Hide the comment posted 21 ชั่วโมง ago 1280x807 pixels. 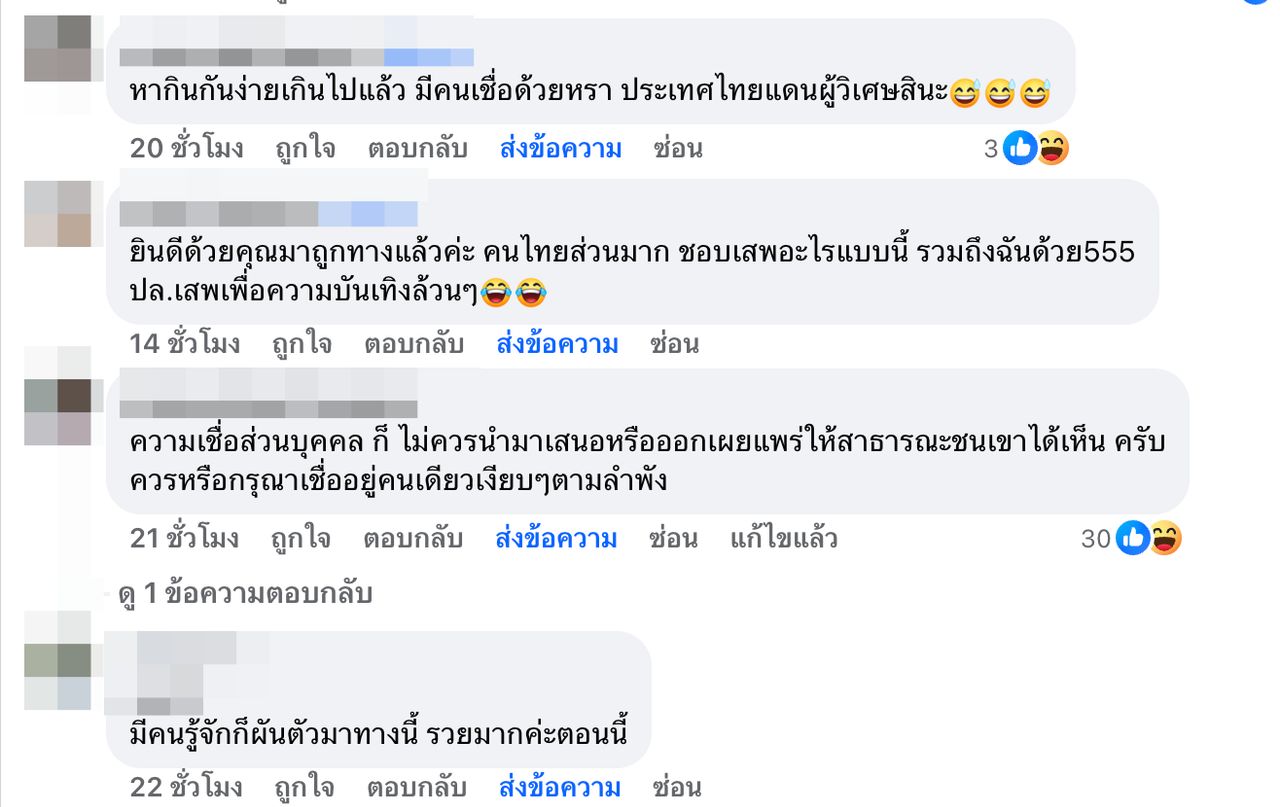click(x=673, y=539)
